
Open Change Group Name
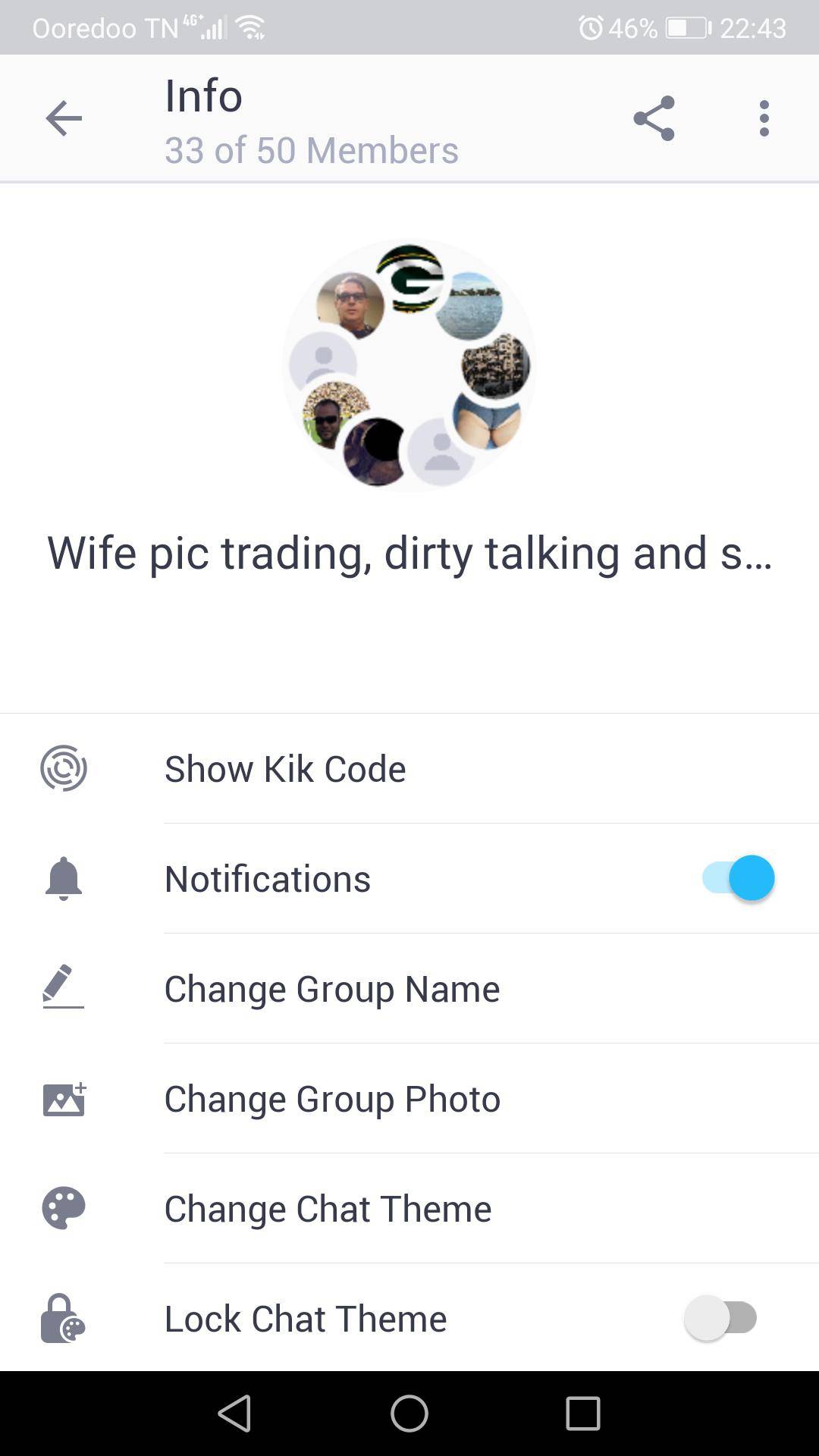click(x=332, y=988)
